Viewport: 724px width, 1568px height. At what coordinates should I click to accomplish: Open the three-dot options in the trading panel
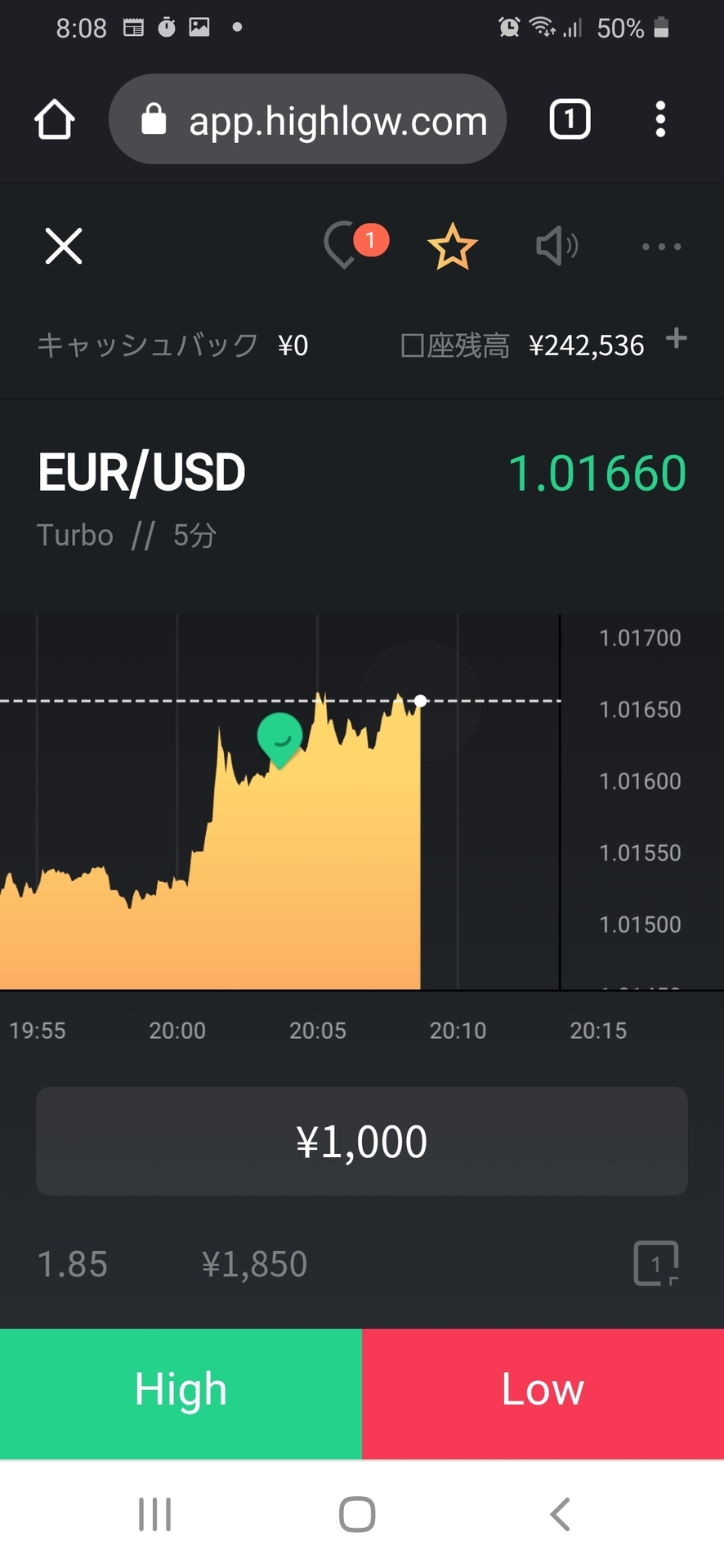661,247
